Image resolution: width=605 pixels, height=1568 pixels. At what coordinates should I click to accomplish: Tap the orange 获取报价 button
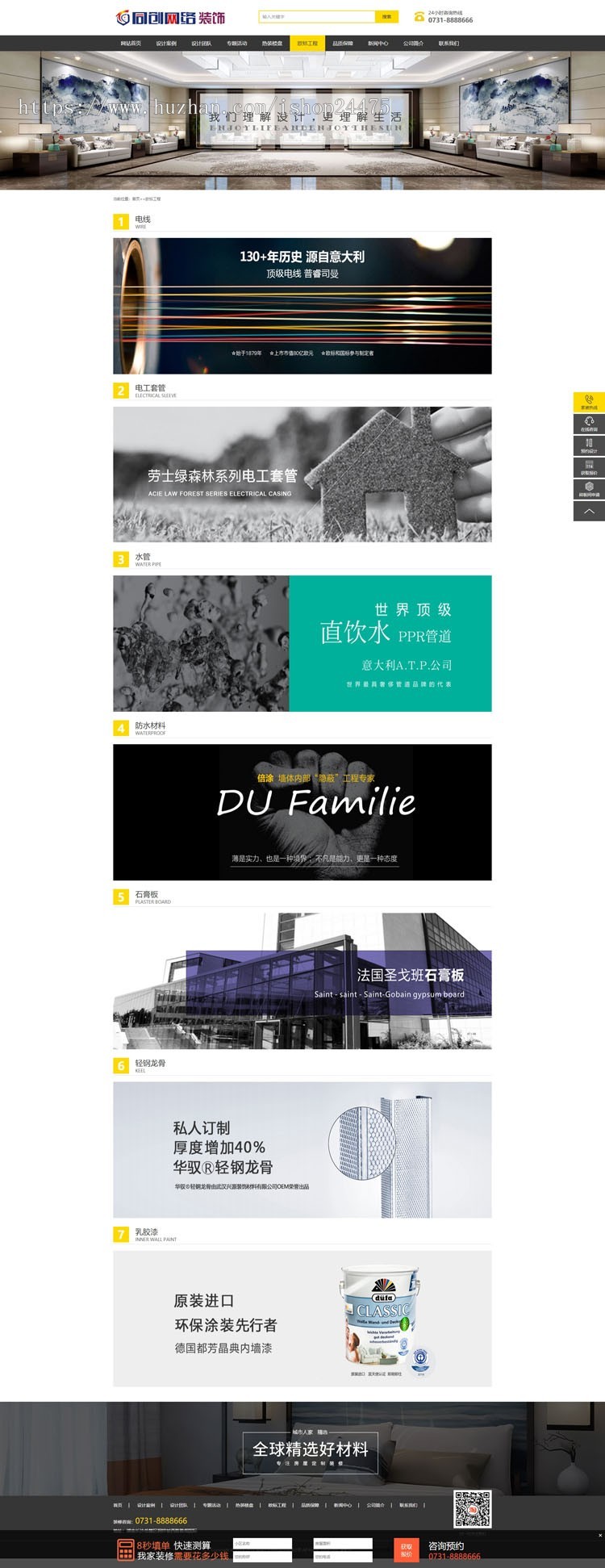(407, 1549)
